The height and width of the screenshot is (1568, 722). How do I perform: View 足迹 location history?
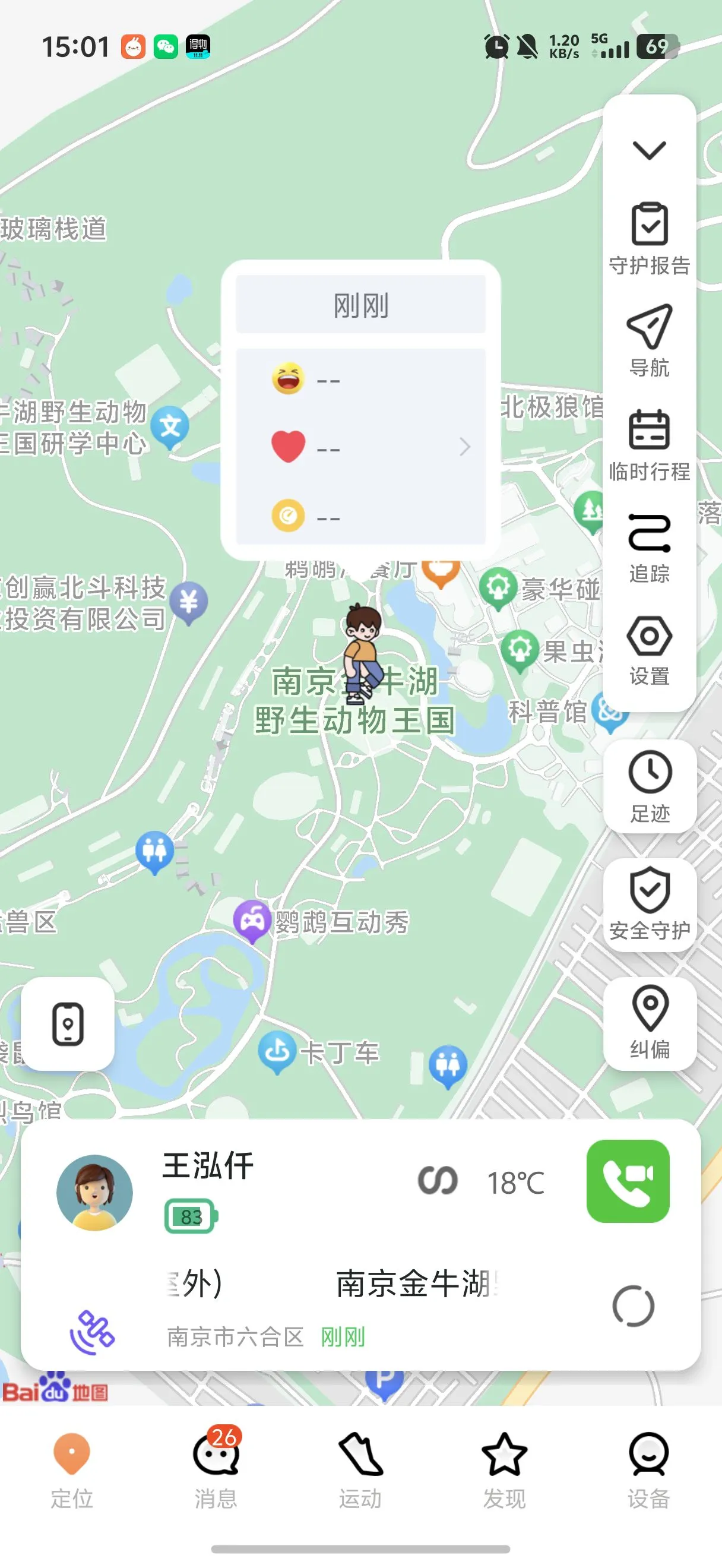650,786
